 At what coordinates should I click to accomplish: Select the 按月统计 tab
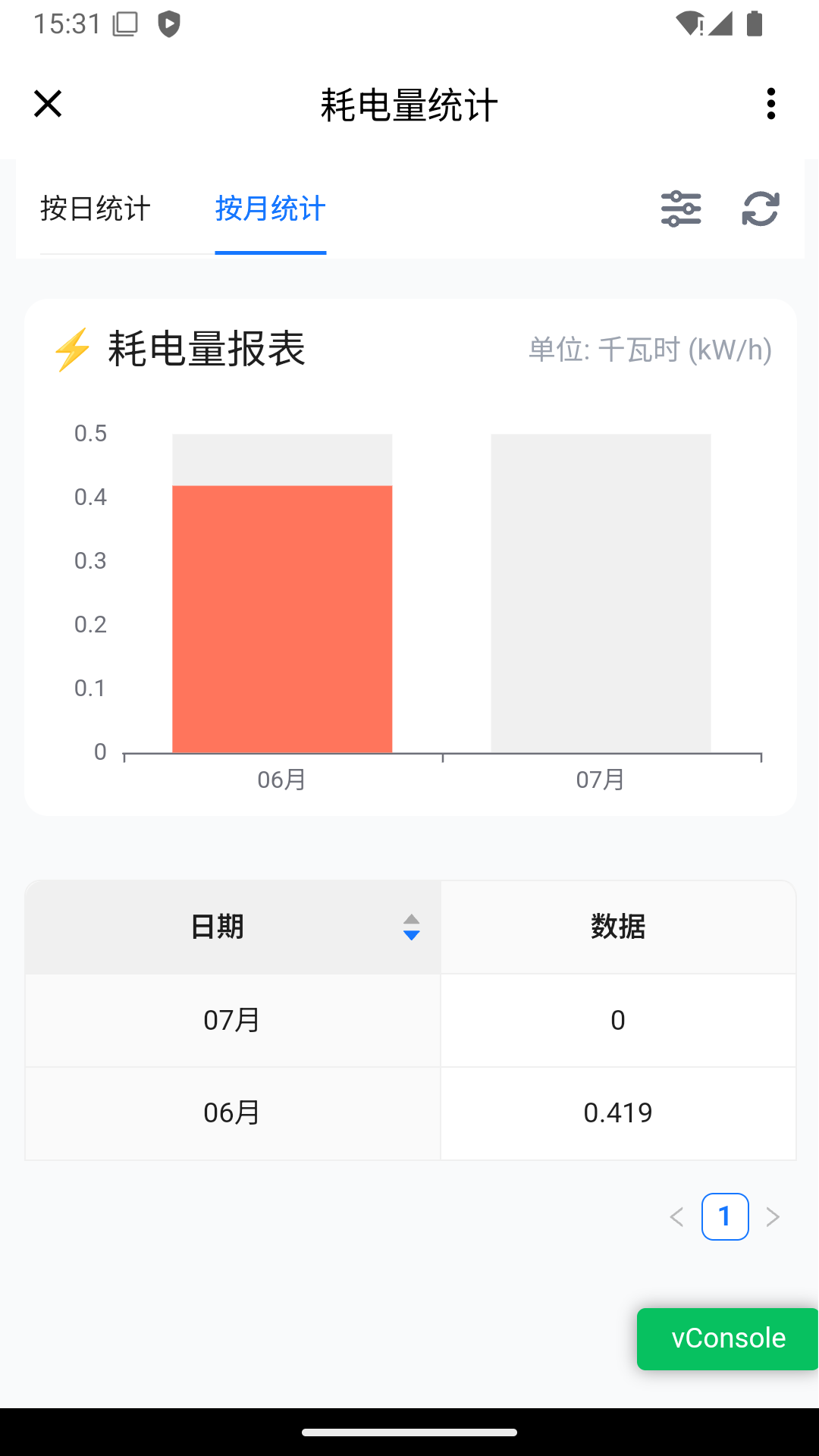[270, 209]
